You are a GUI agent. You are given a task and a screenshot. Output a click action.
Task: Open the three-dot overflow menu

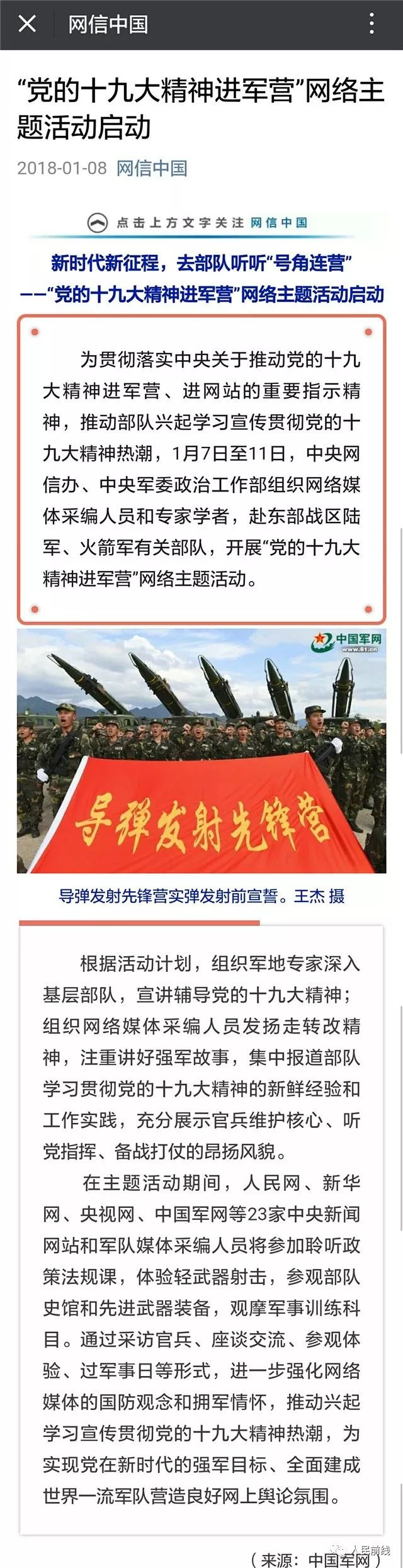[x=372, y=25]
